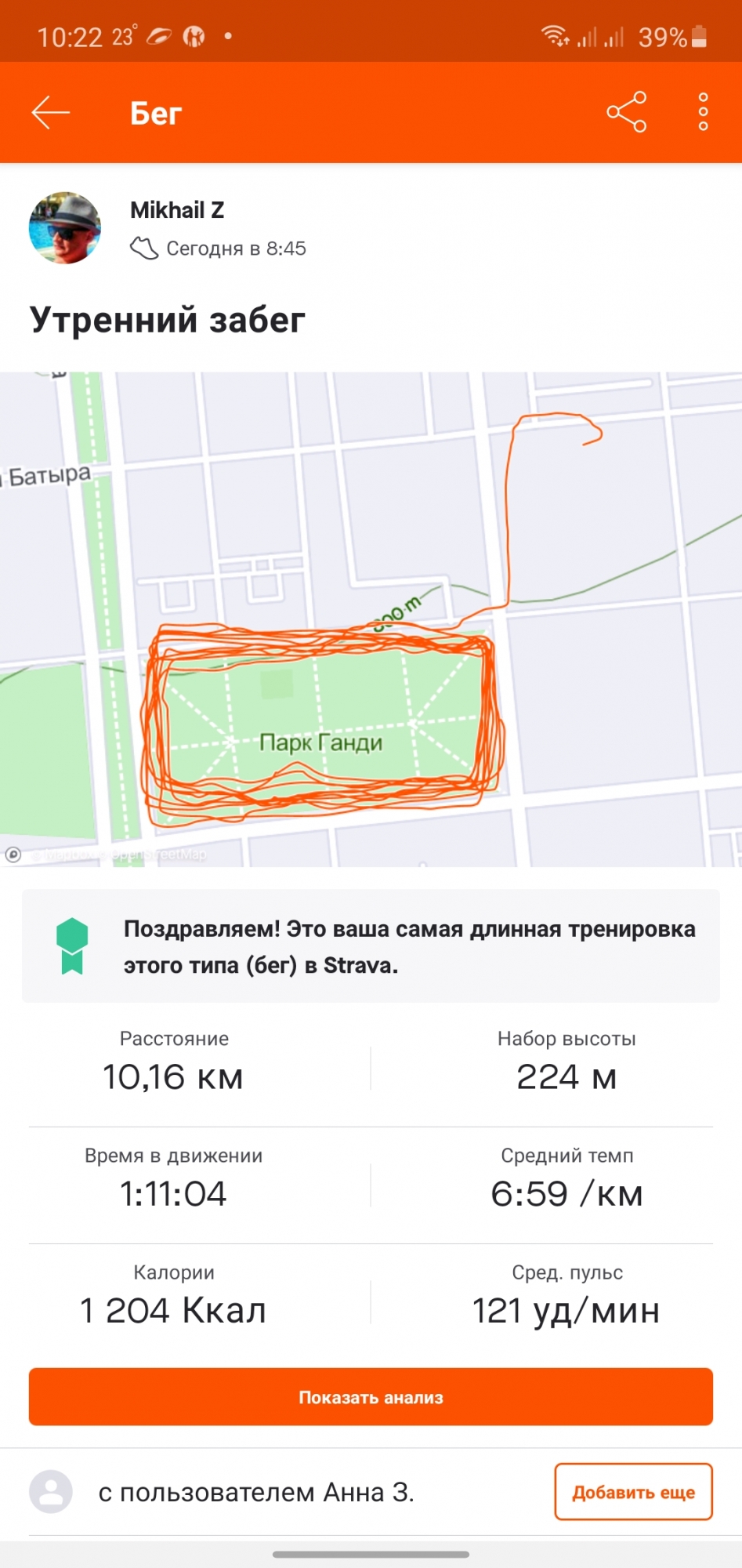Tap the Показать анализ button
The height and width of the screenshot is (1568, 742).
click(x=371, y=1397)
